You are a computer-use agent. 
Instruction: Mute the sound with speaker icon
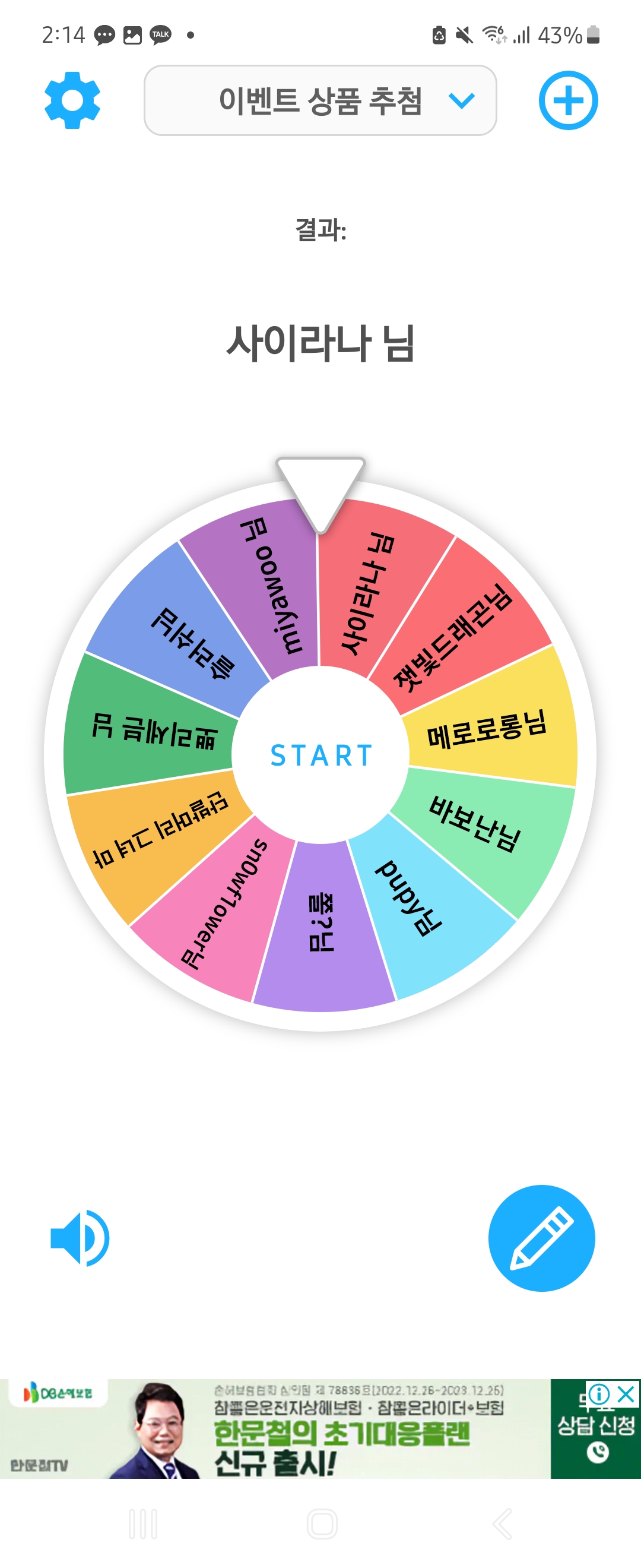[80, 1238]
